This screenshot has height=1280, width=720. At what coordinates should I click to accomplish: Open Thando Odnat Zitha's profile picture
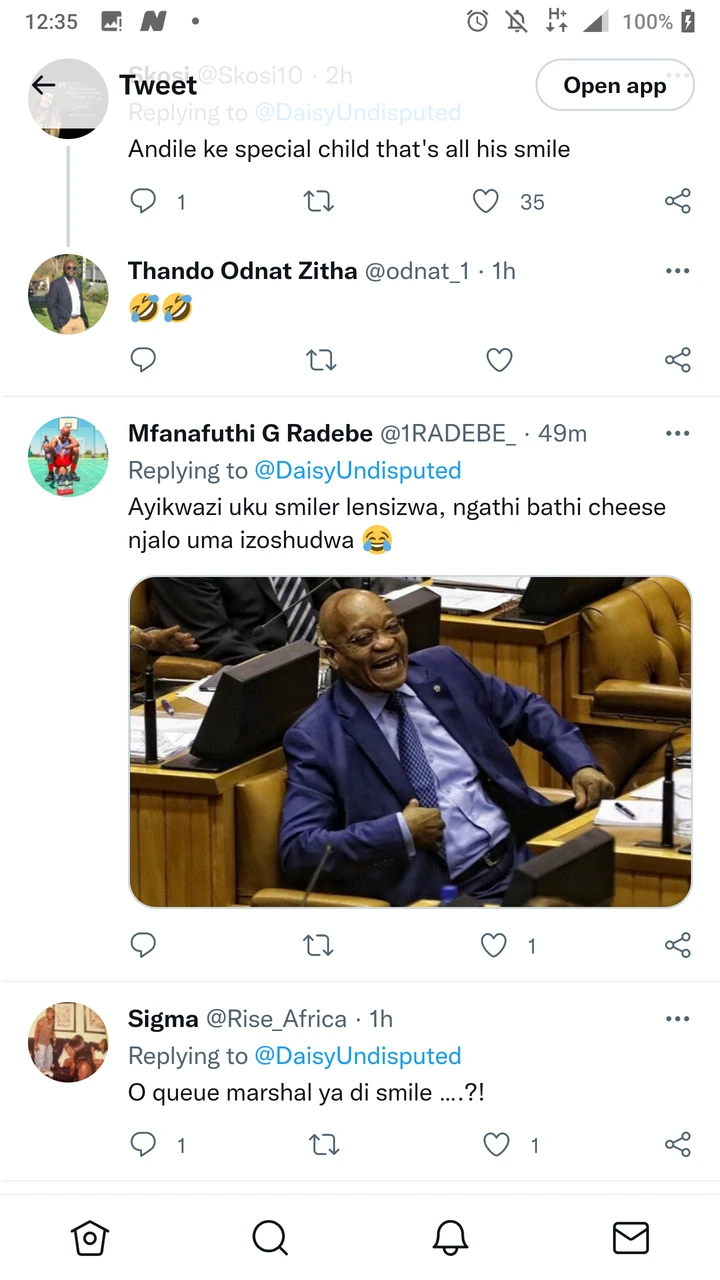[68, 294]
